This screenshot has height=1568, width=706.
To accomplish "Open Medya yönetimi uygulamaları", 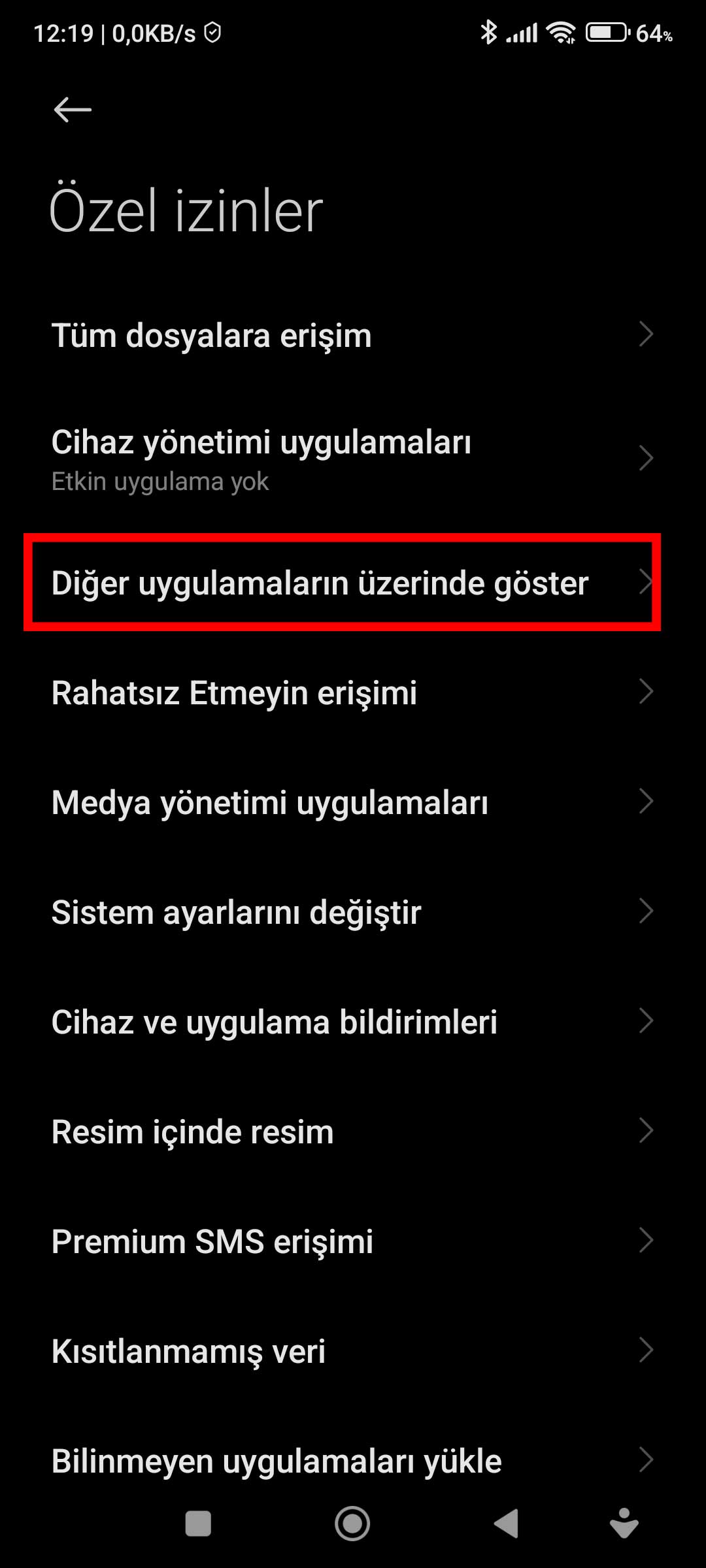I will (353, 802).
